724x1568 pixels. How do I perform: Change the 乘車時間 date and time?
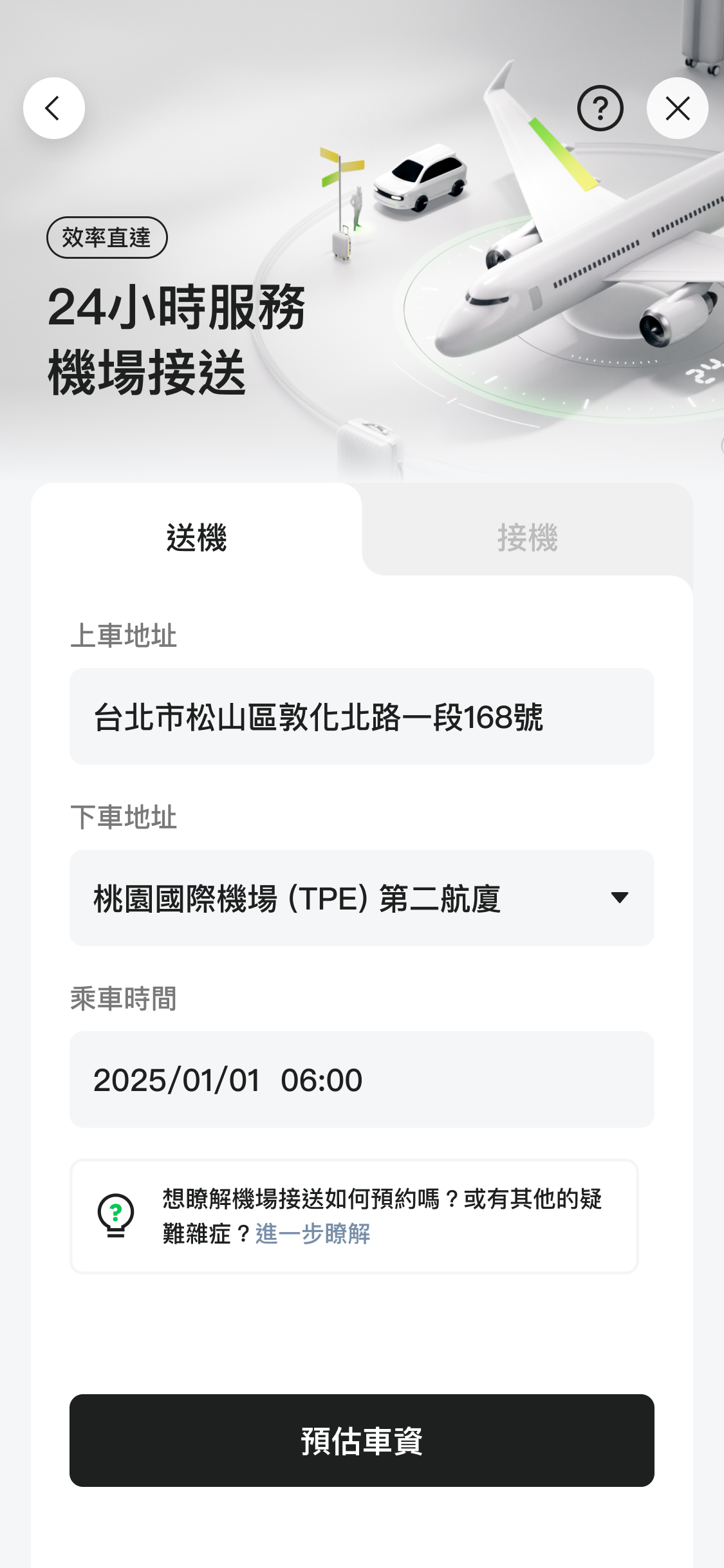point(362,1079)
